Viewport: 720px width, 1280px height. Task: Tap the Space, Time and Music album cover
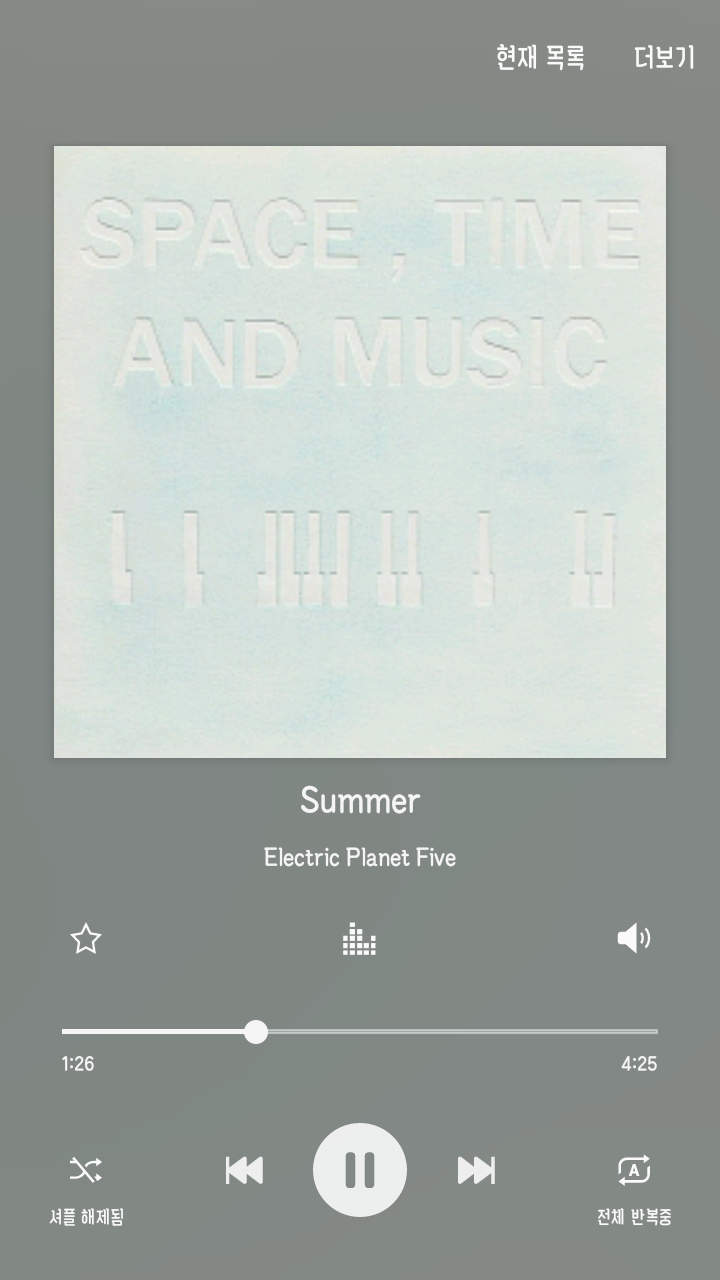(x=360, y=452)
